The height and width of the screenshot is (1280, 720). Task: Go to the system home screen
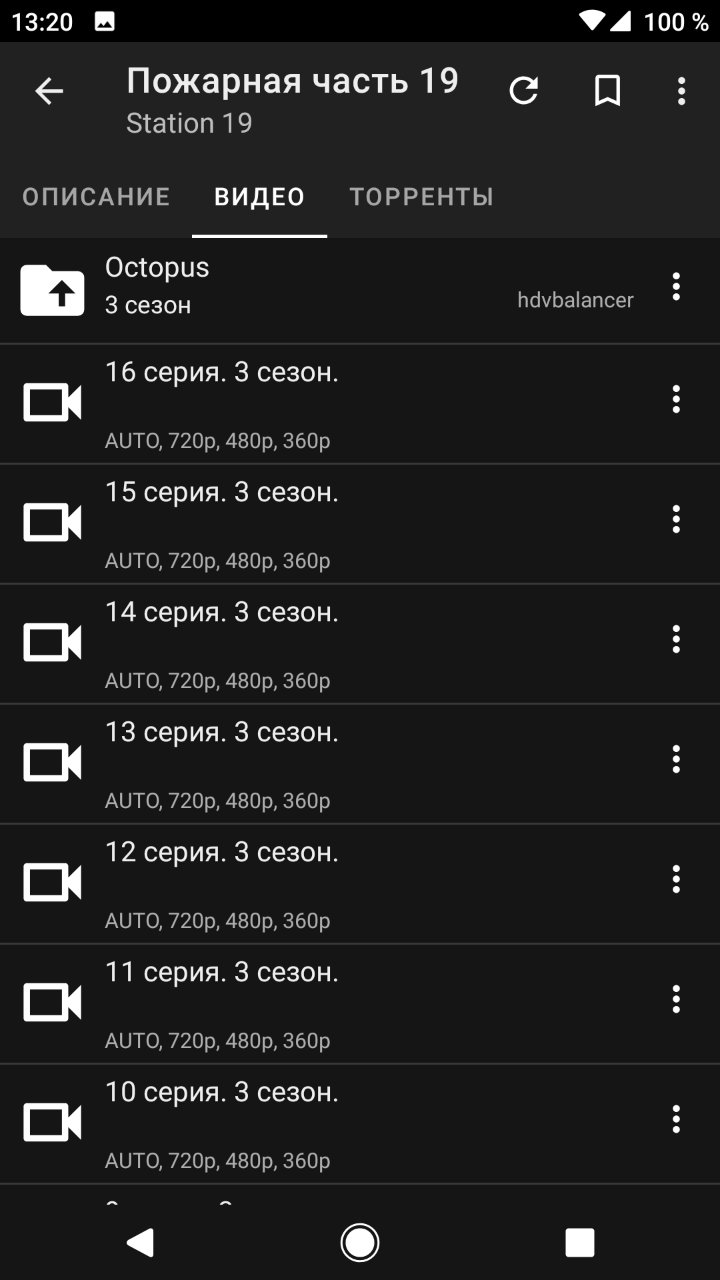point(359,1242)
